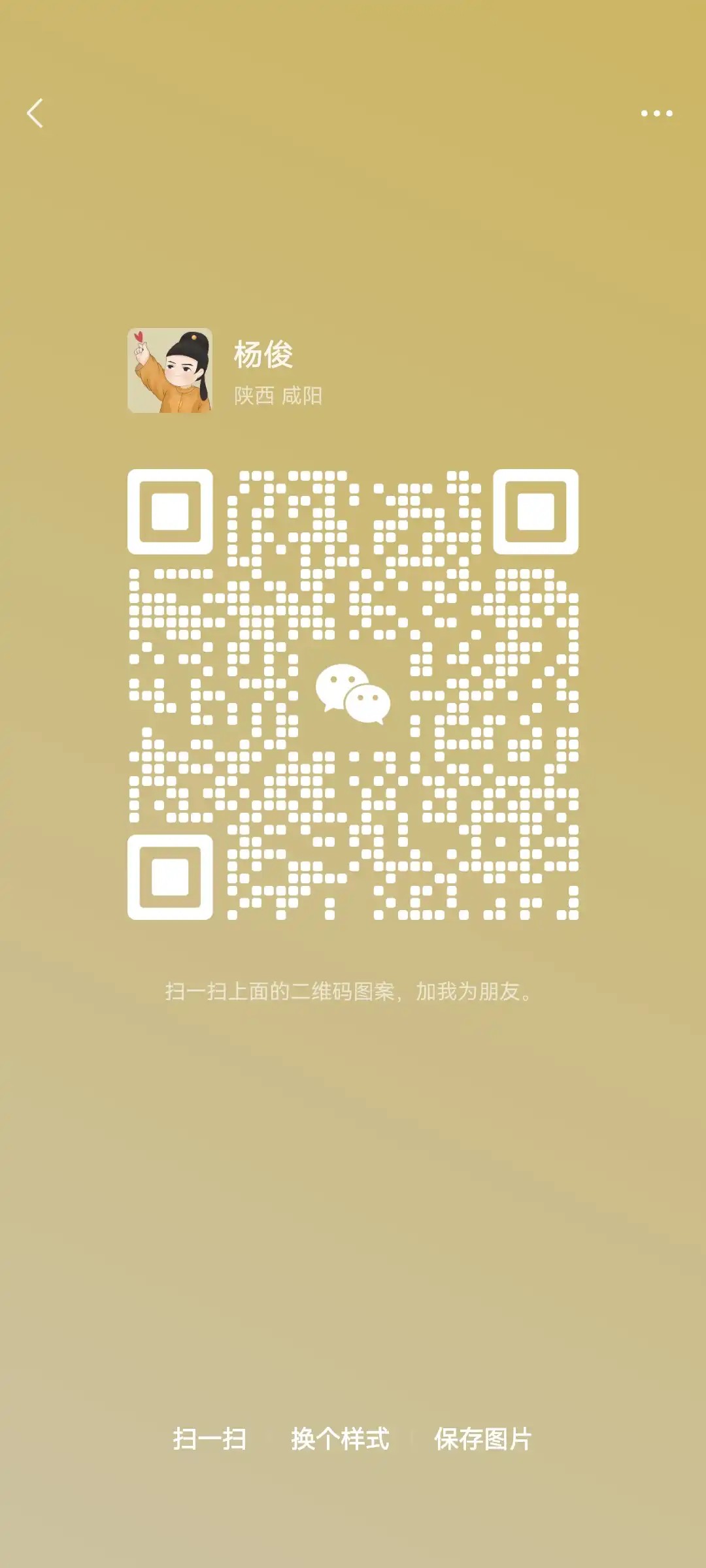The height and width of the screenshot is (1568, 706).
Task: Tap 扫一扫 to scan a code
Action: point(210,1439)
